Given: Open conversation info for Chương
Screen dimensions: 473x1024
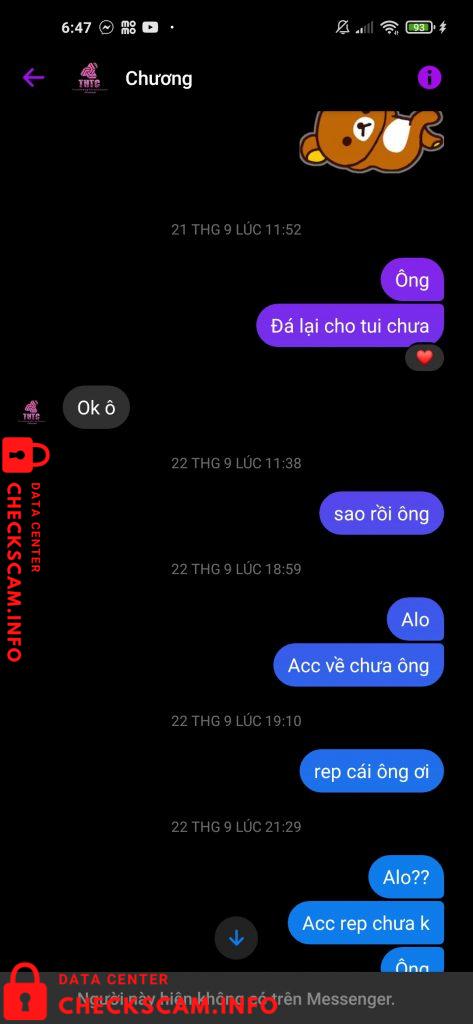Looking at the screenshot, I should coord(429,78).
